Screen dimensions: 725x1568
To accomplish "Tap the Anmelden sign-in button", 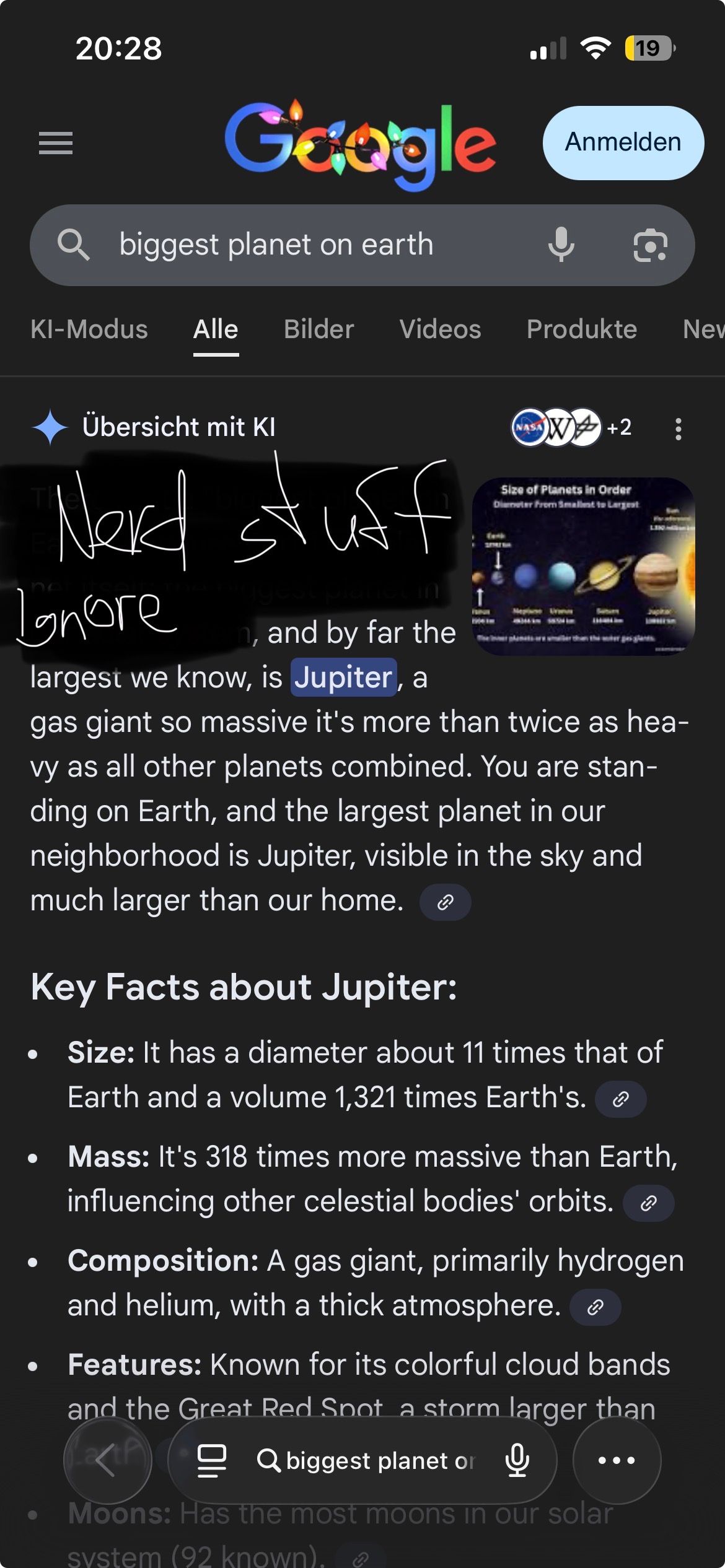I will (x=623, y=143).
